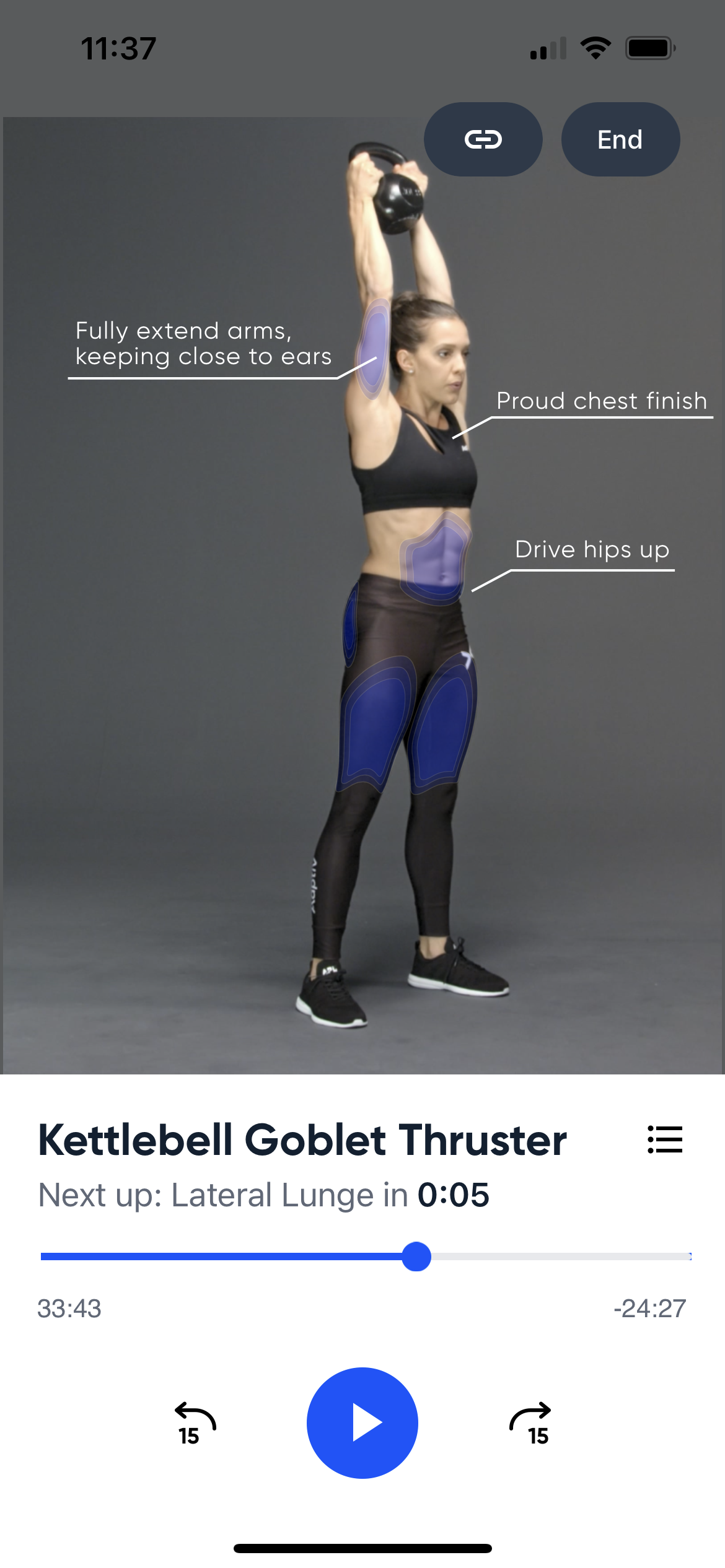Screen dimensions: 725x1568
Task: Tap the workout progress slider handle
Action: pyautogui.click(x=416, y=1257)
